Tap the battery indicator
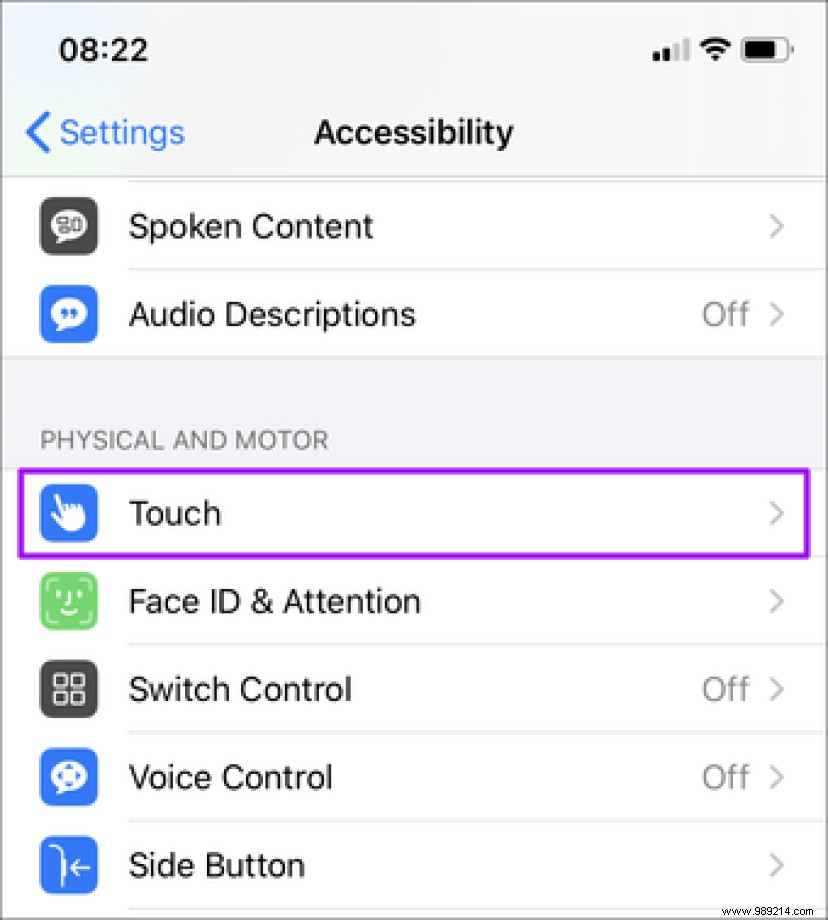 tap(766, 48)
